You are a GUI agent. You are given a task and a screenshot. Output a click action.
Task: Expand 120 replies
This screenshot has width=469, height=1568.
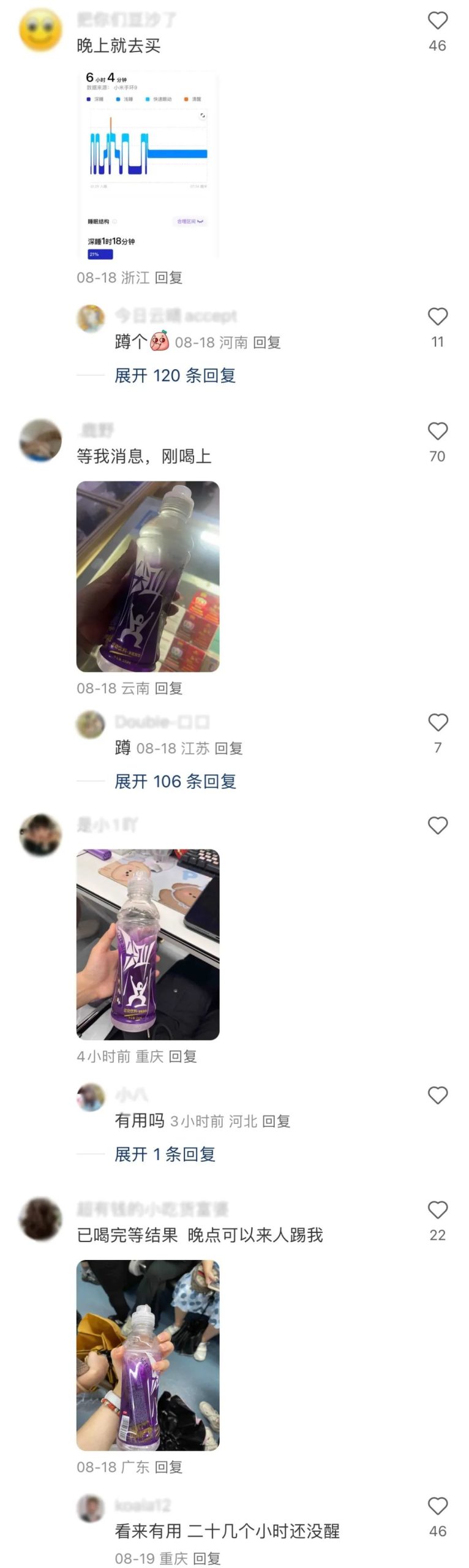(x=175, y=375)
